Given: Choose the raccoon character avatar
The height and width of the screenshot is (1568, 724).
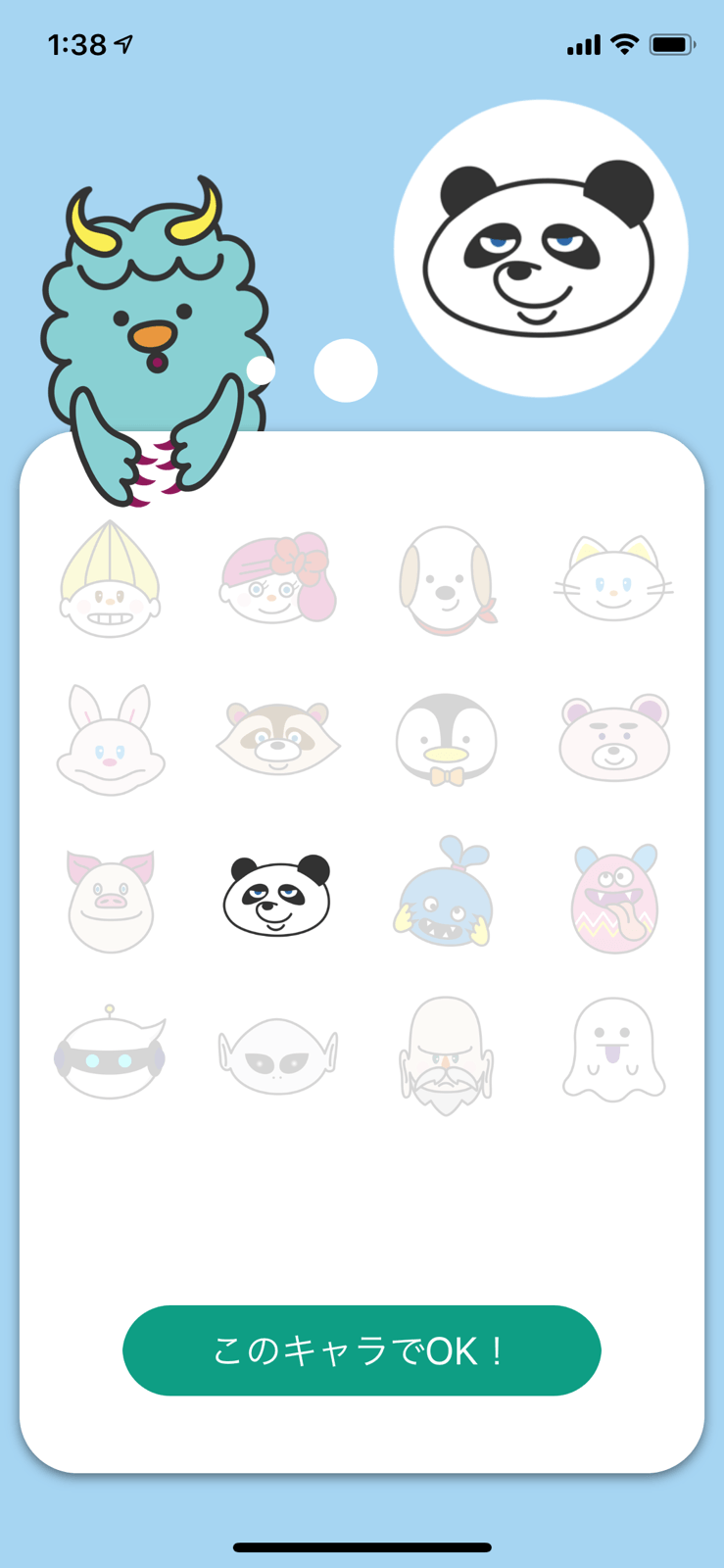Looking at the screenshot, I should [278, 737].
